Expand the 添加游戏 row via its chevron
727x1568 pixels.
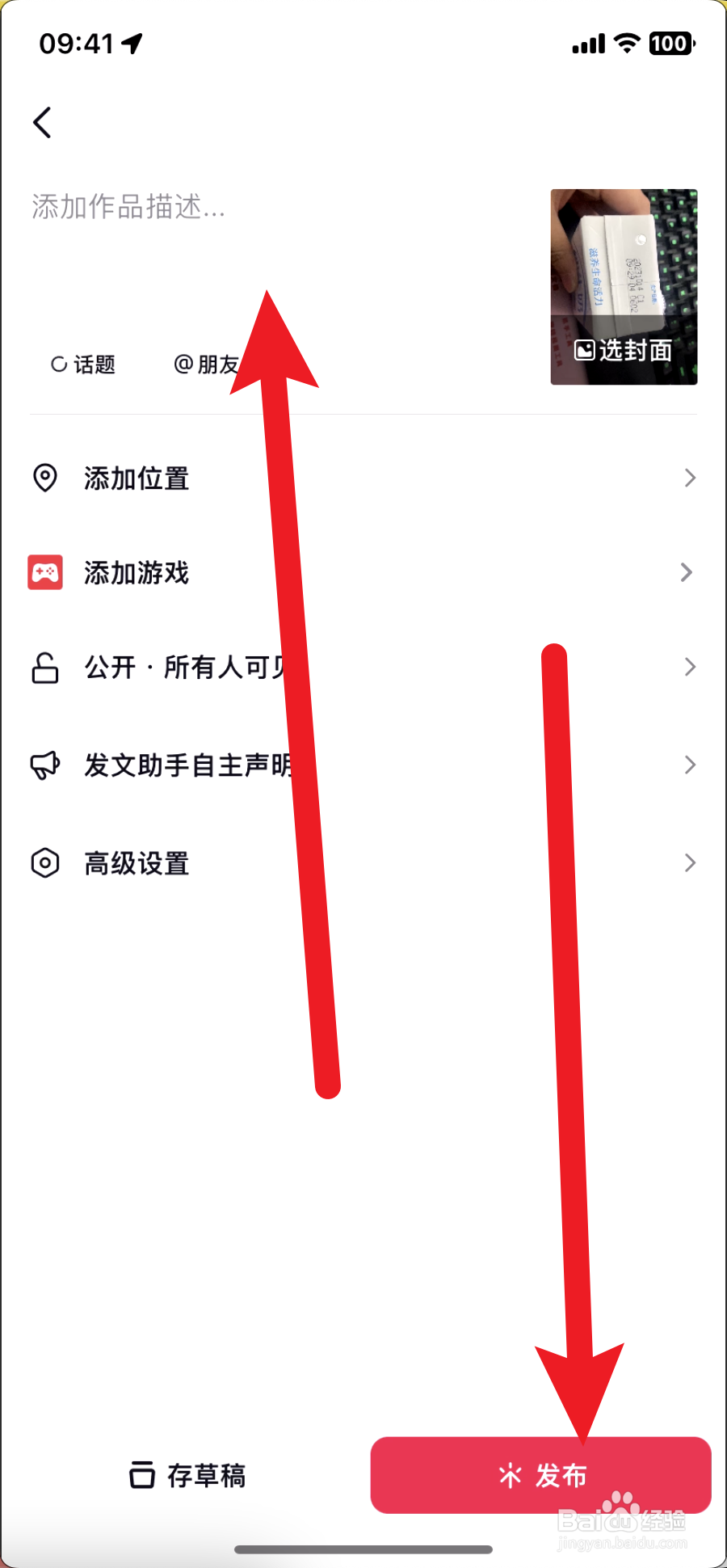pos(690,572)
